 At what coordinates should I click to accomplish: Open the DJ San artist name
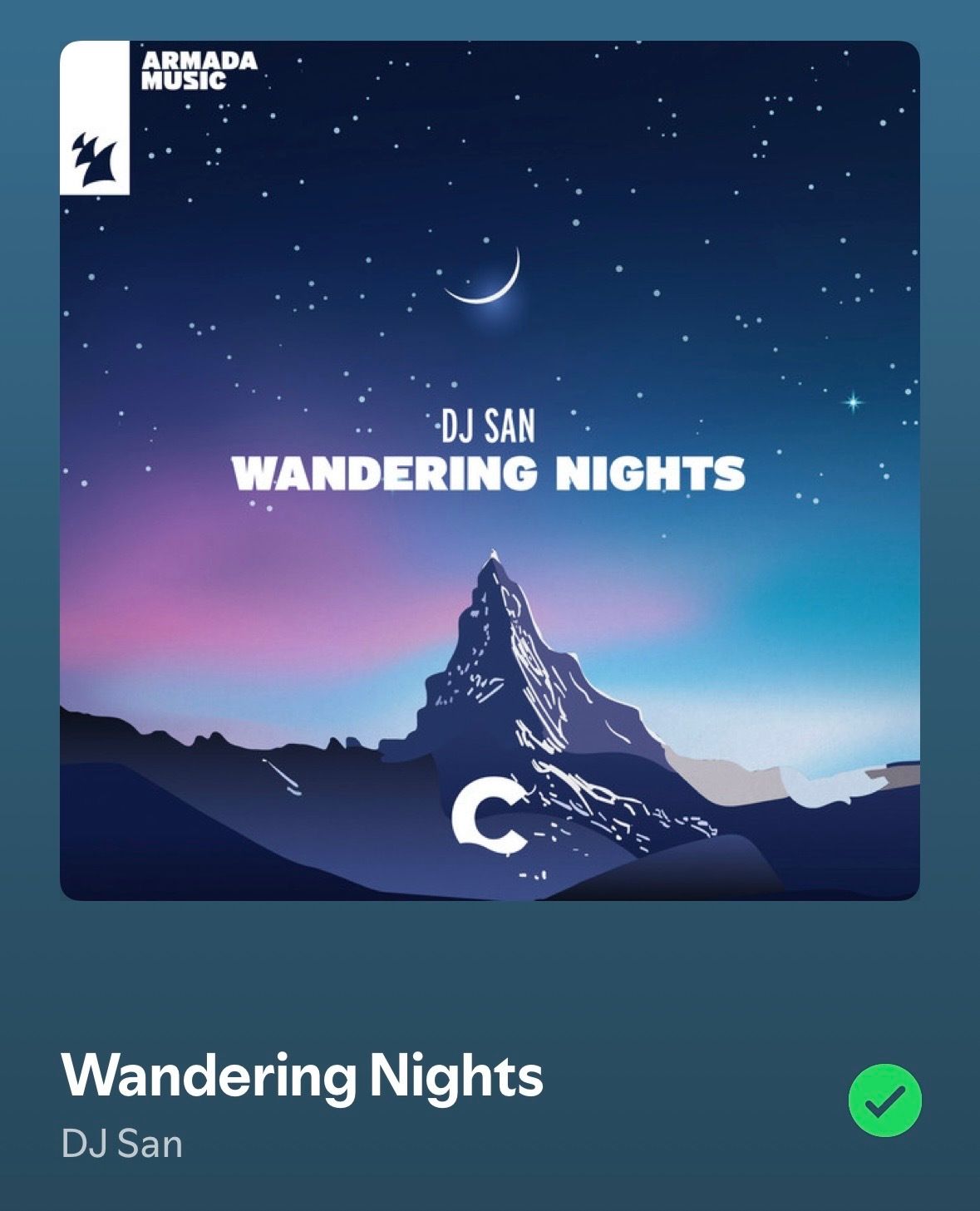[121, 1145]
